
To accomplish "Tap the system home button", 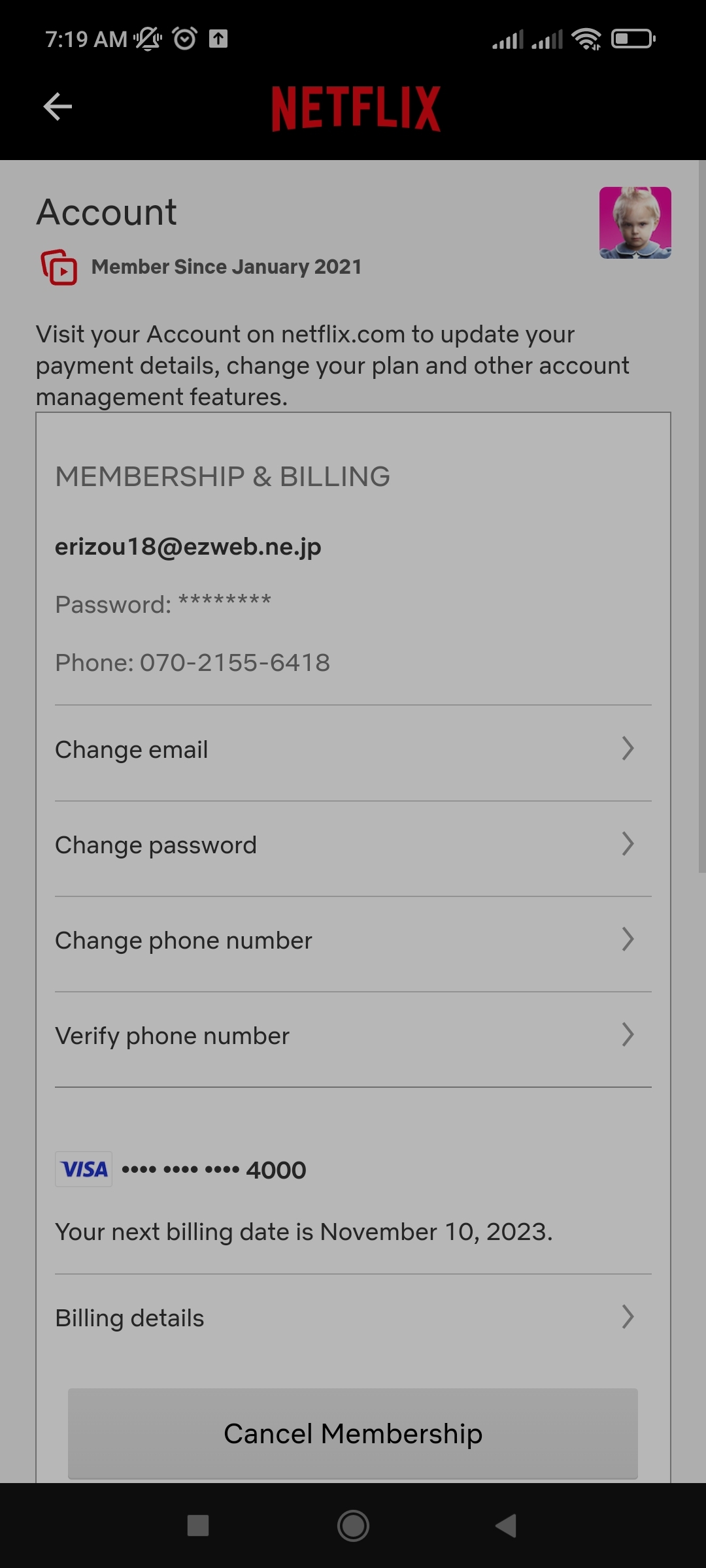I will 353,1526.
